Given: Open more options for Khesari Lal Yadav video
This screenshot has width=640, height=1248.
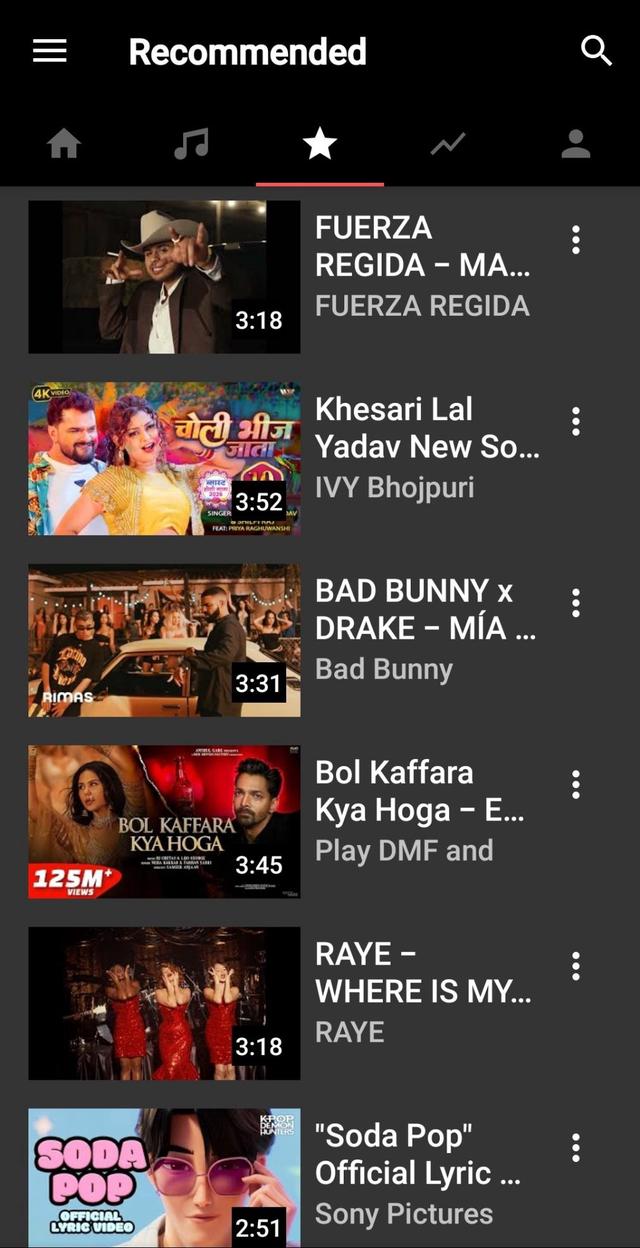Looking at the screenshot, I should 576,421.
